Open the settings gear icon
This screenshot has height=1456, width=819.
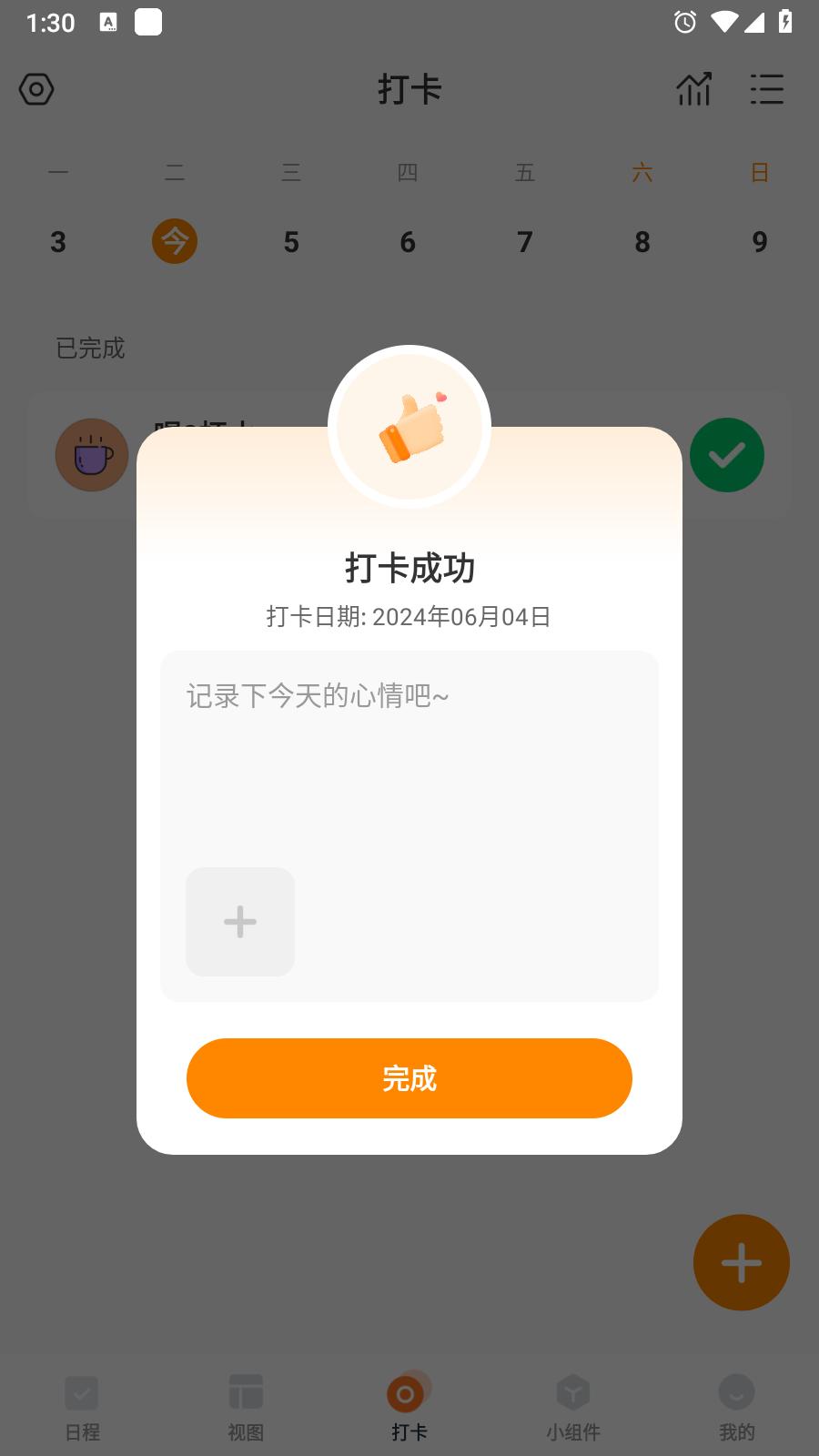(x=36, y=89)
